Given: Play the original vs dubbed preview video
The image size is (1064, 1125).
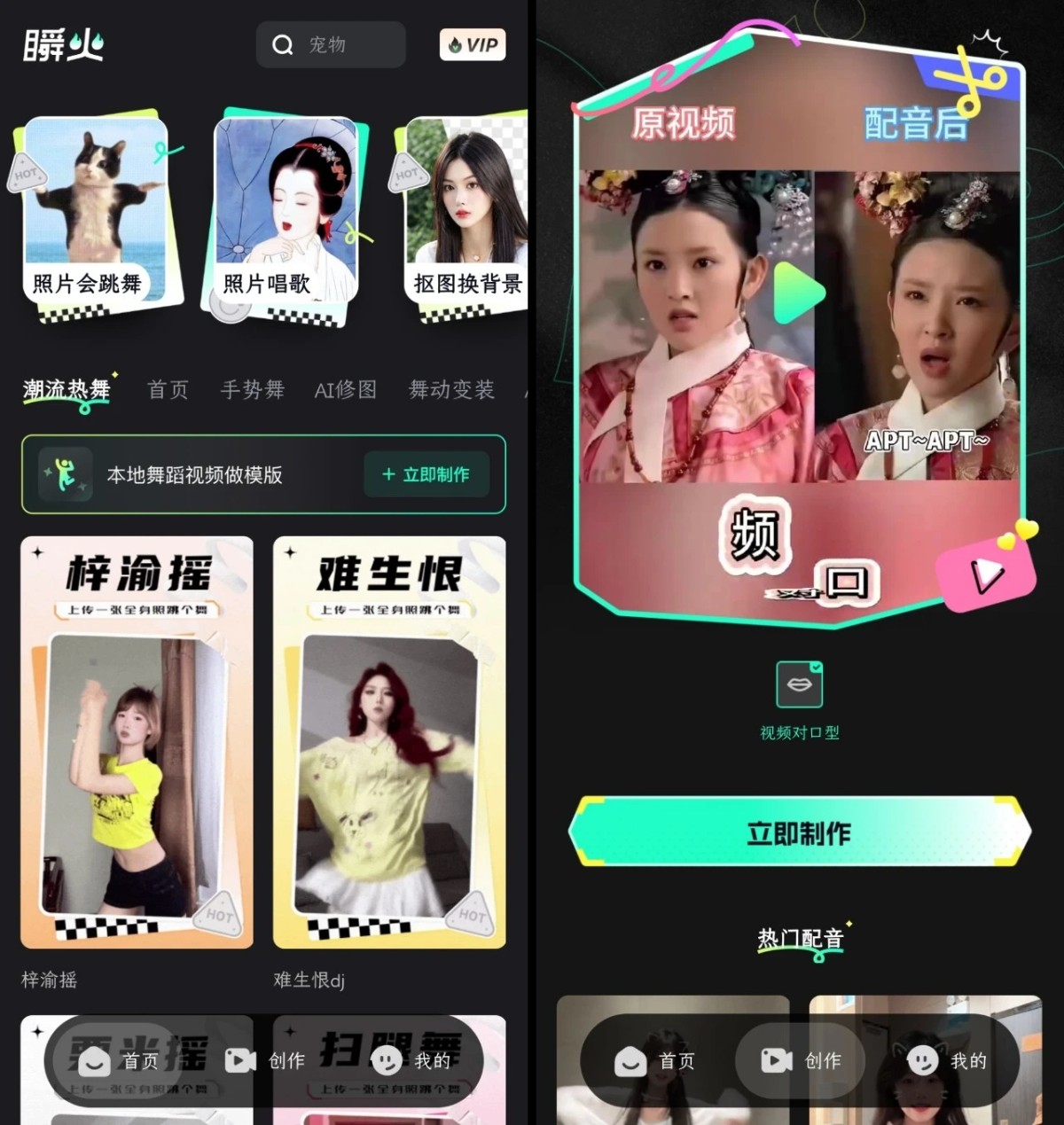Looking at the screenshot, I should click(799, 293).
